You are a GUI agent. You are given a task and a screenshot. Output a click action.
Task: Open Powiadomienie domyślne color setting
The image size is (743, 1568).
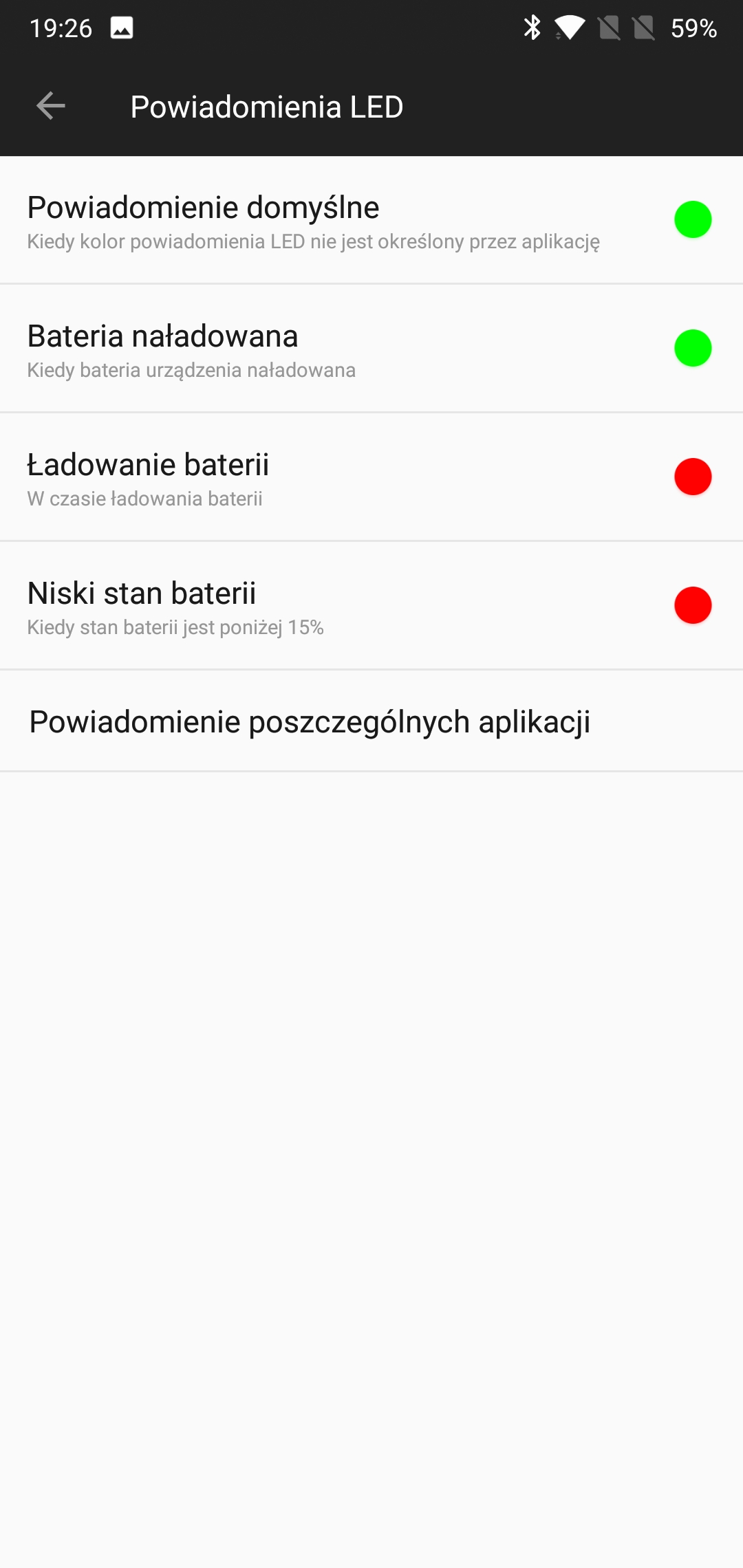coord(371,220)
